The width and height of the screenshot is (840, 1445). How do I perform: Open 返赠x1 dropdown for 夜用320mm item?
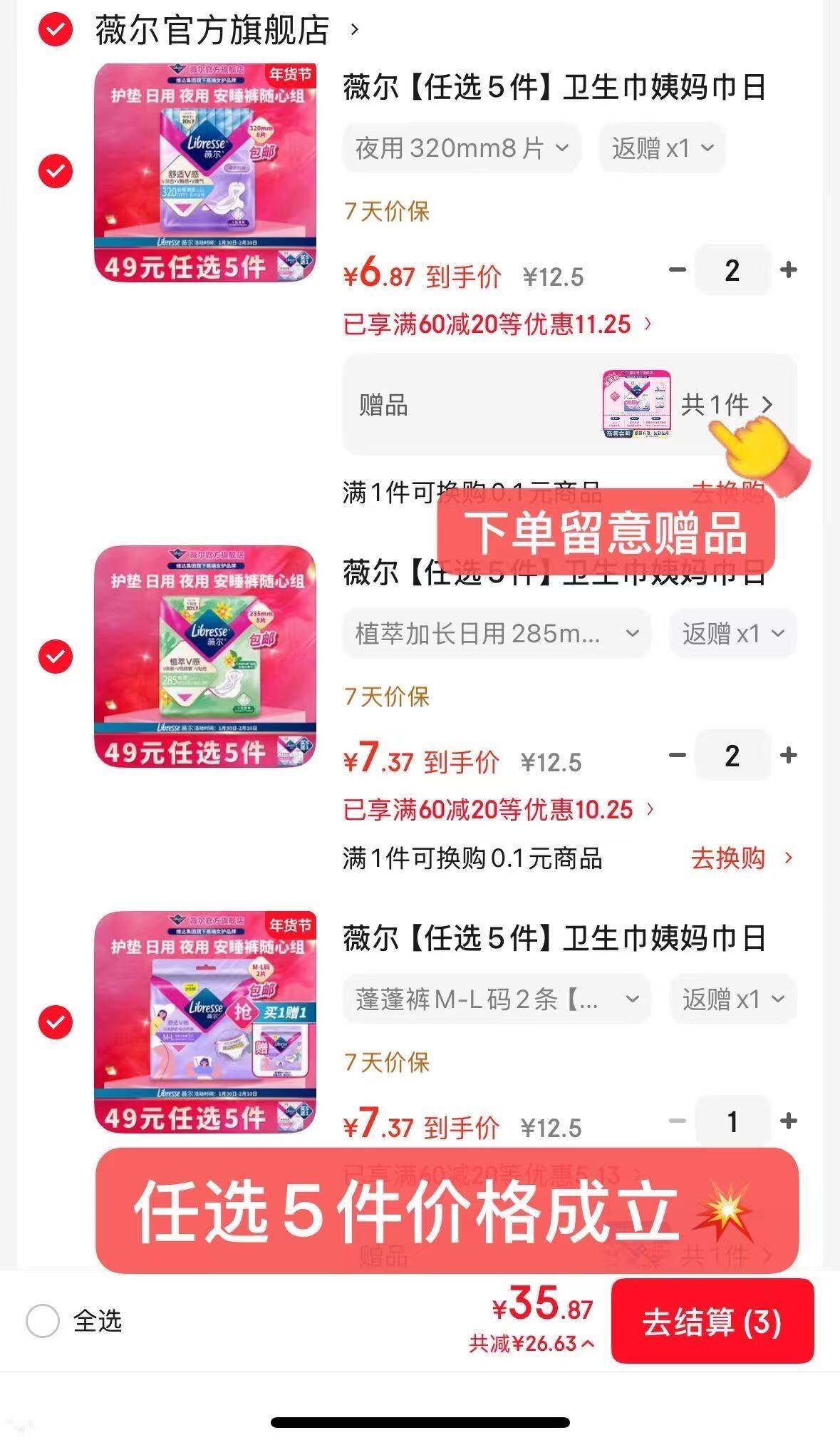[x=661, y=148]
